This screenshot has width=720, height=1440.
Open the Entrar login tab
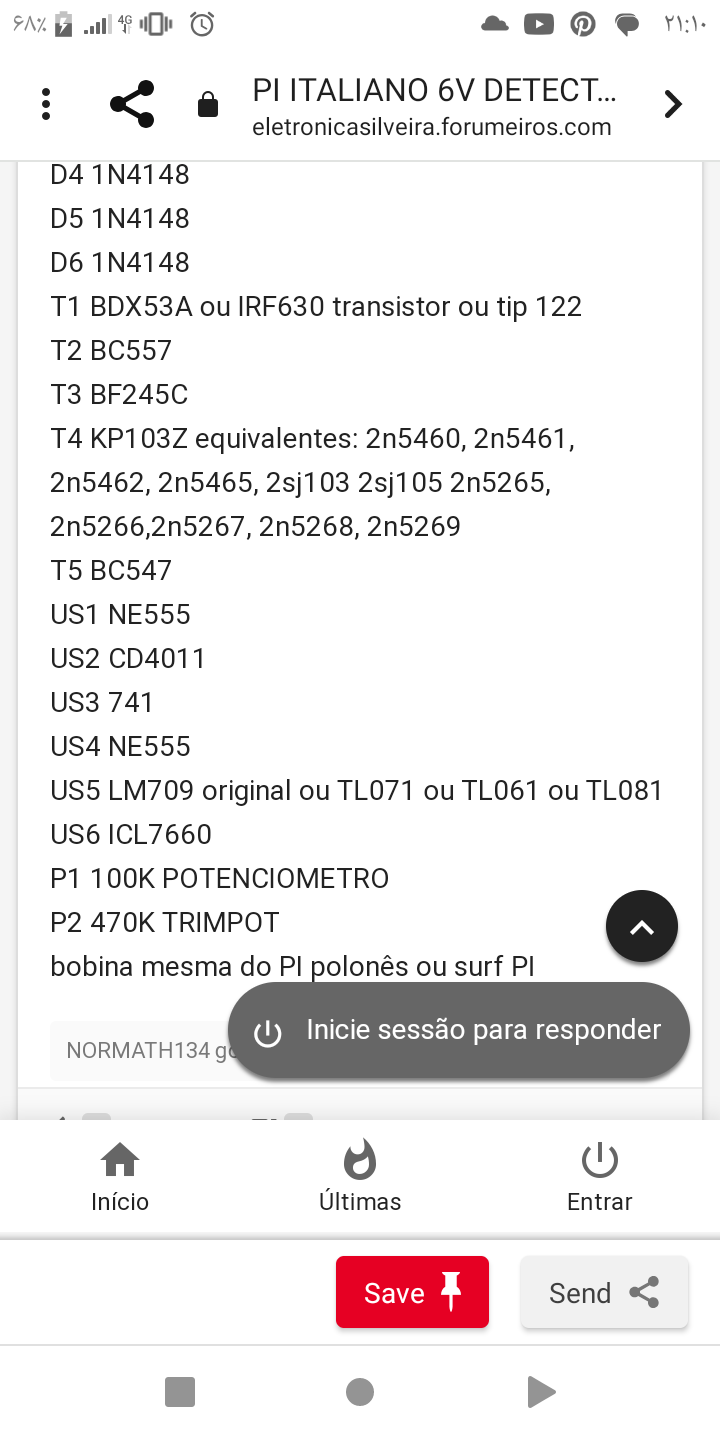pos(600,1178)
